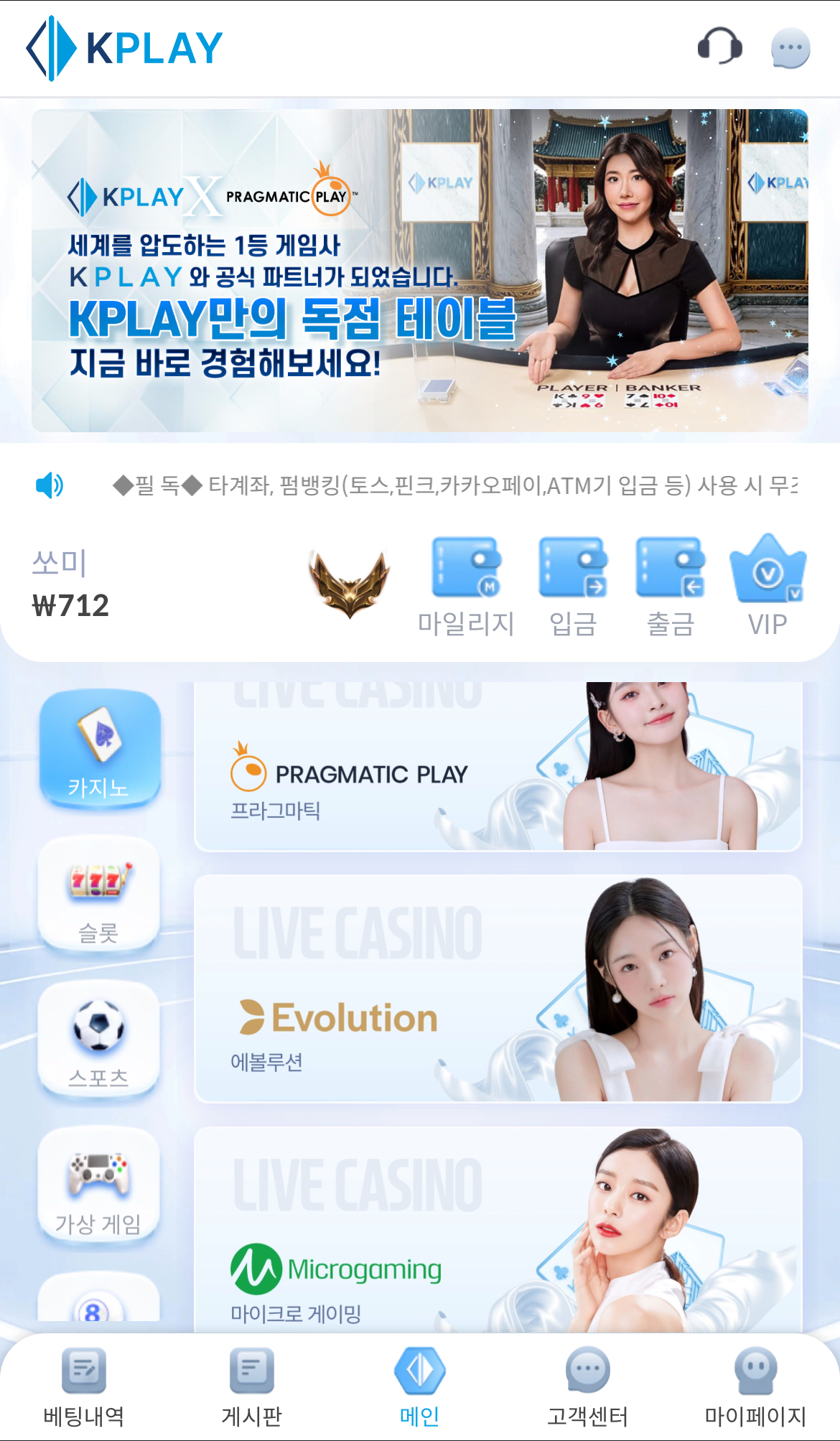Open the VIP crown section
840x1441 pixels.
click(x=767, y=587)
